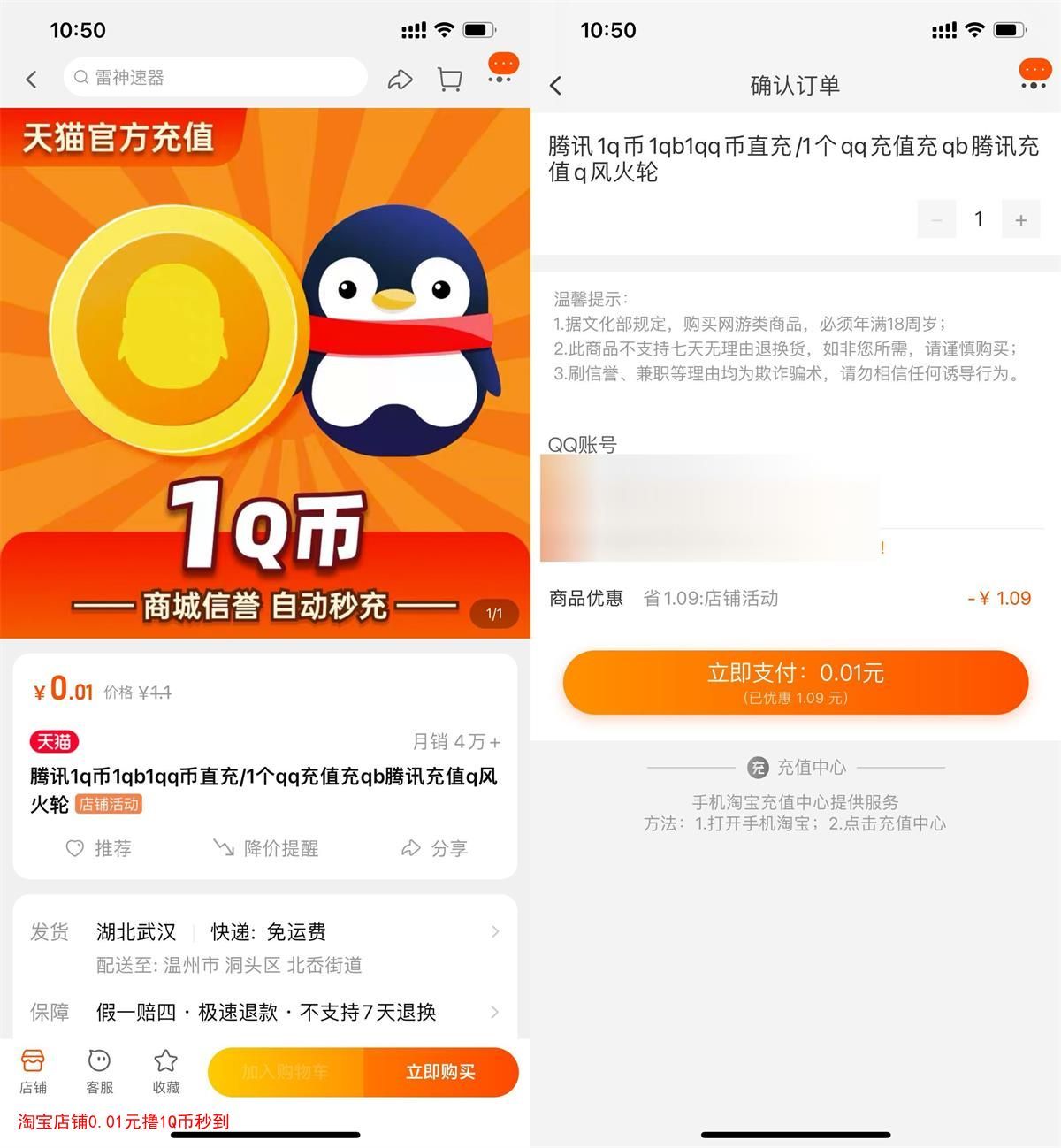Add item to 收藏 favorites

click(165, 1071)
